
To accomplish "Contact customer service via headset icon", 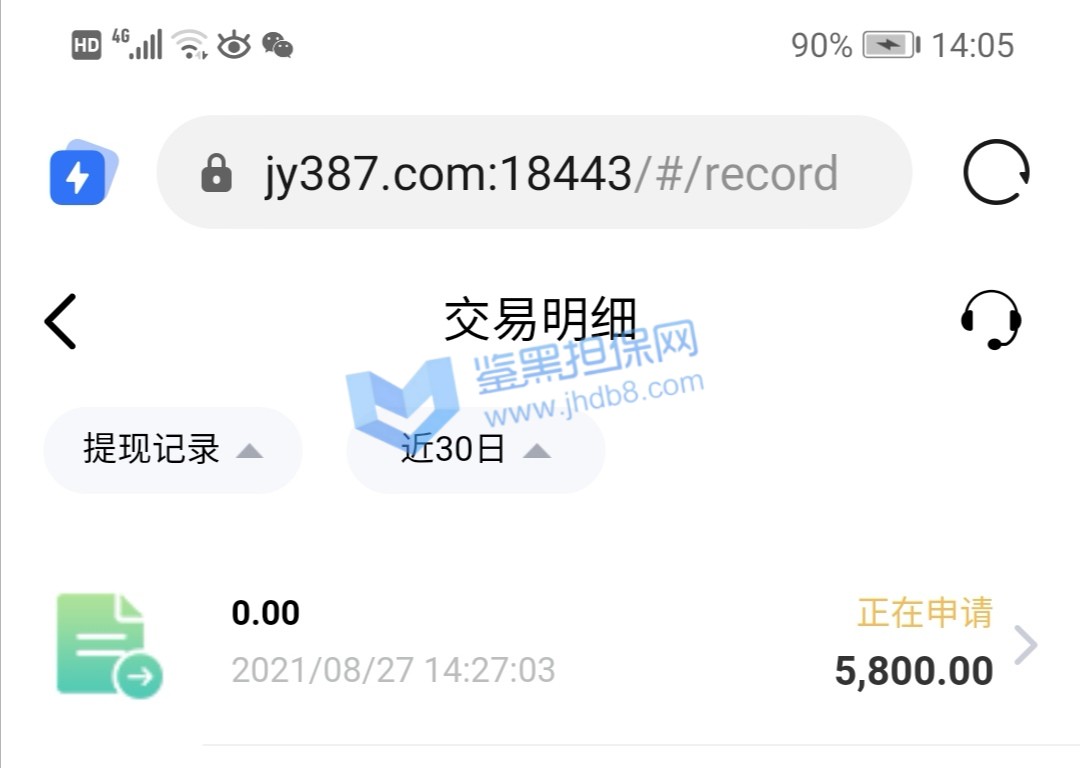I will coord(990,320).
